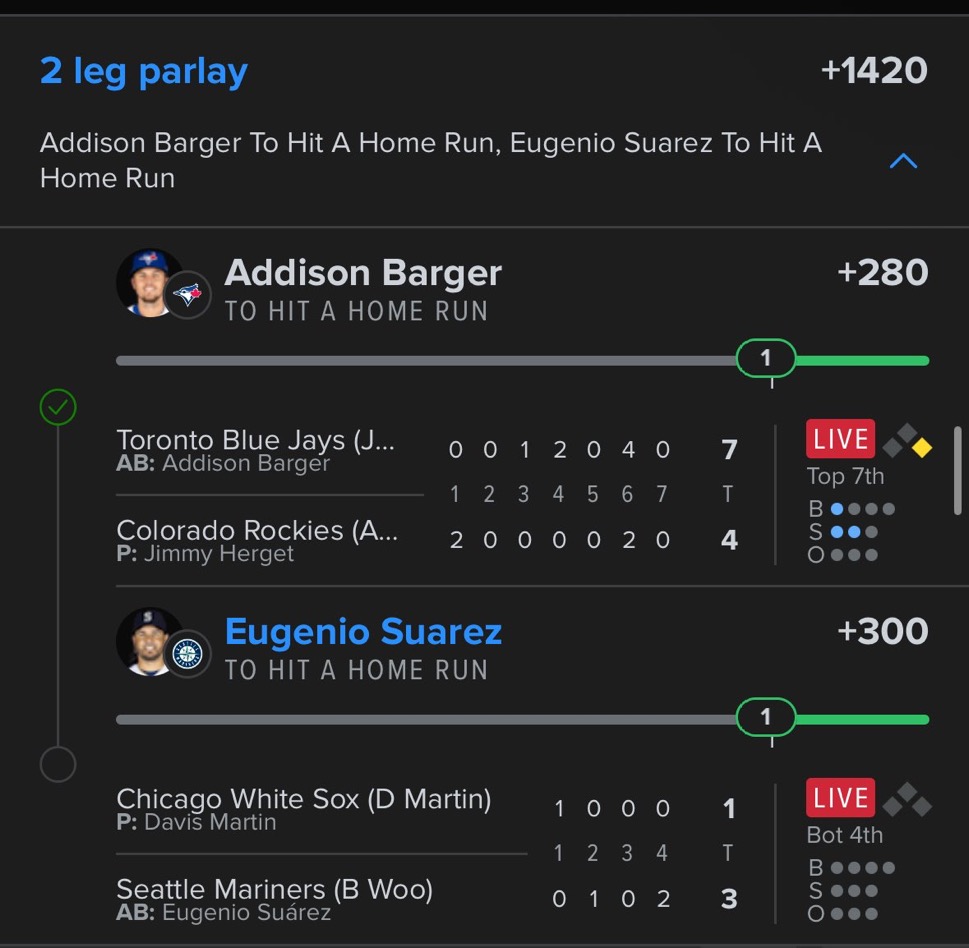Screen dimensions: 969x948
Task: Open the 2 leg parlay header
Action: 144,72
